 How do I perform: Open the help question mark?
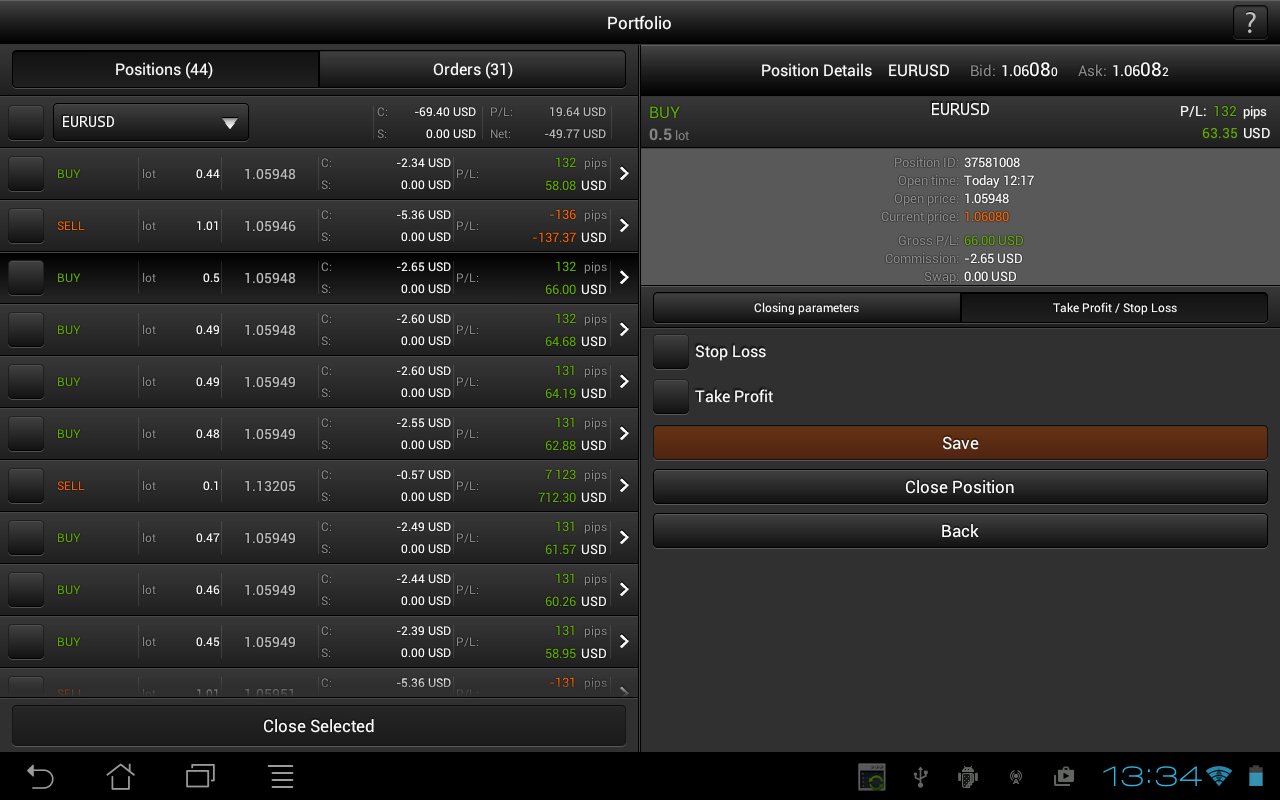(x=1250, y=23)
